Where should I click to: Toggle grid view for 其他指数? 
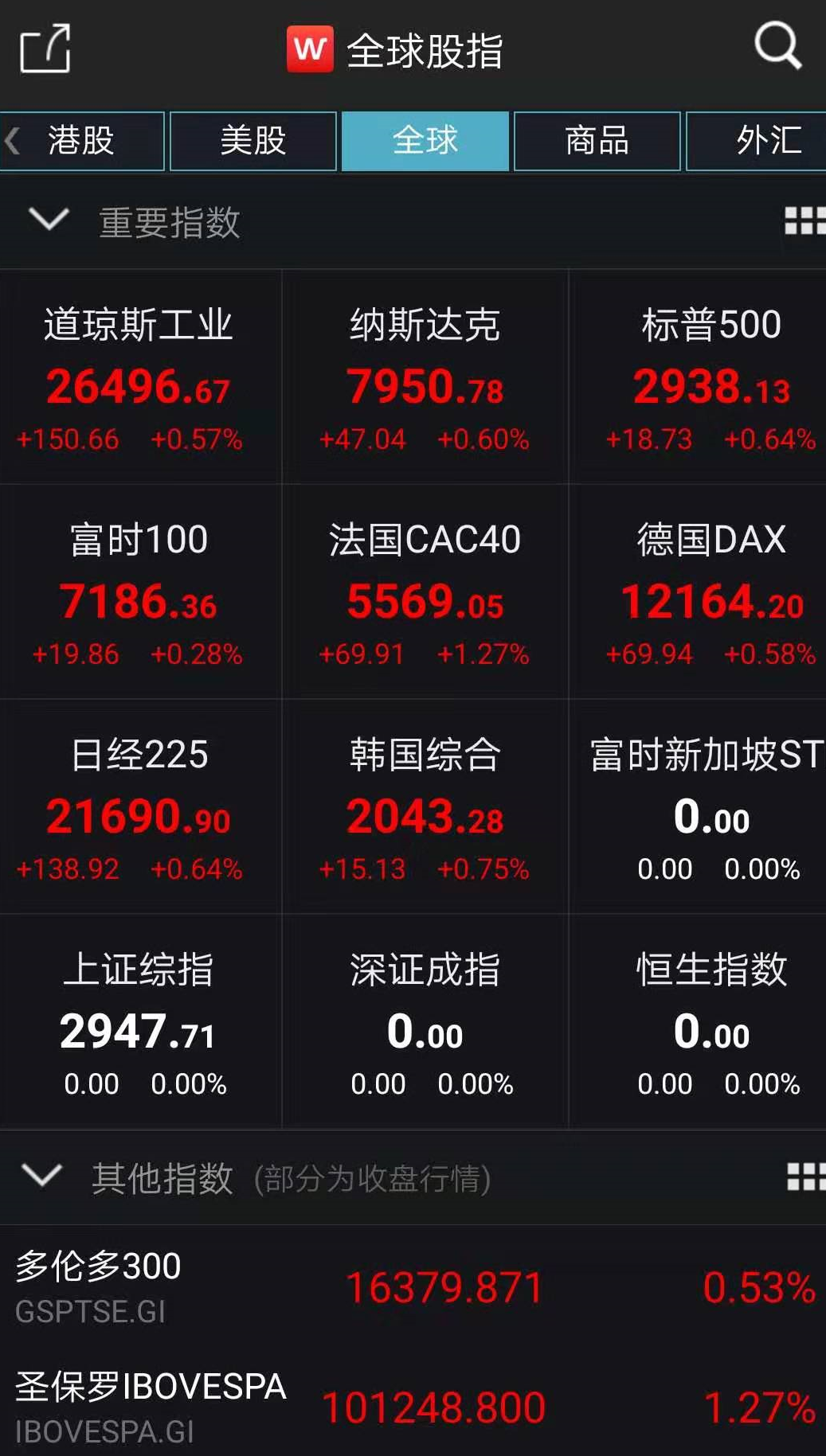coord(805,1177)
